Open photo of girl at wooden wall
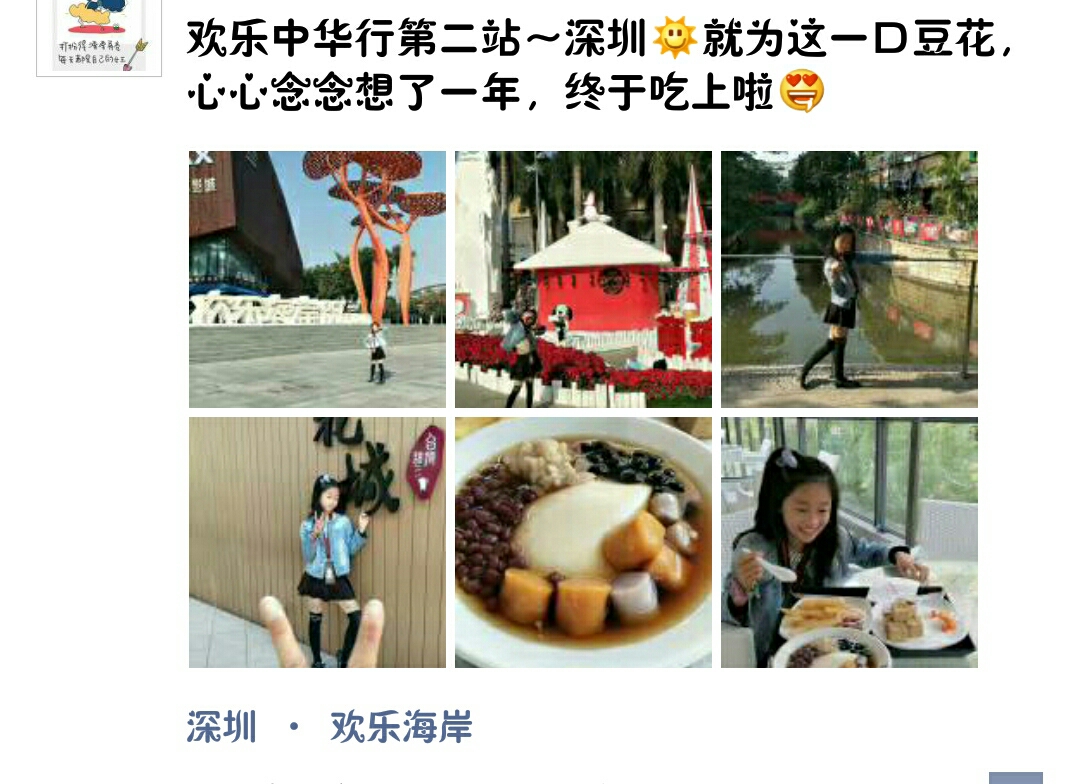This screenshot has height=784, width=1080. [317, 542]
